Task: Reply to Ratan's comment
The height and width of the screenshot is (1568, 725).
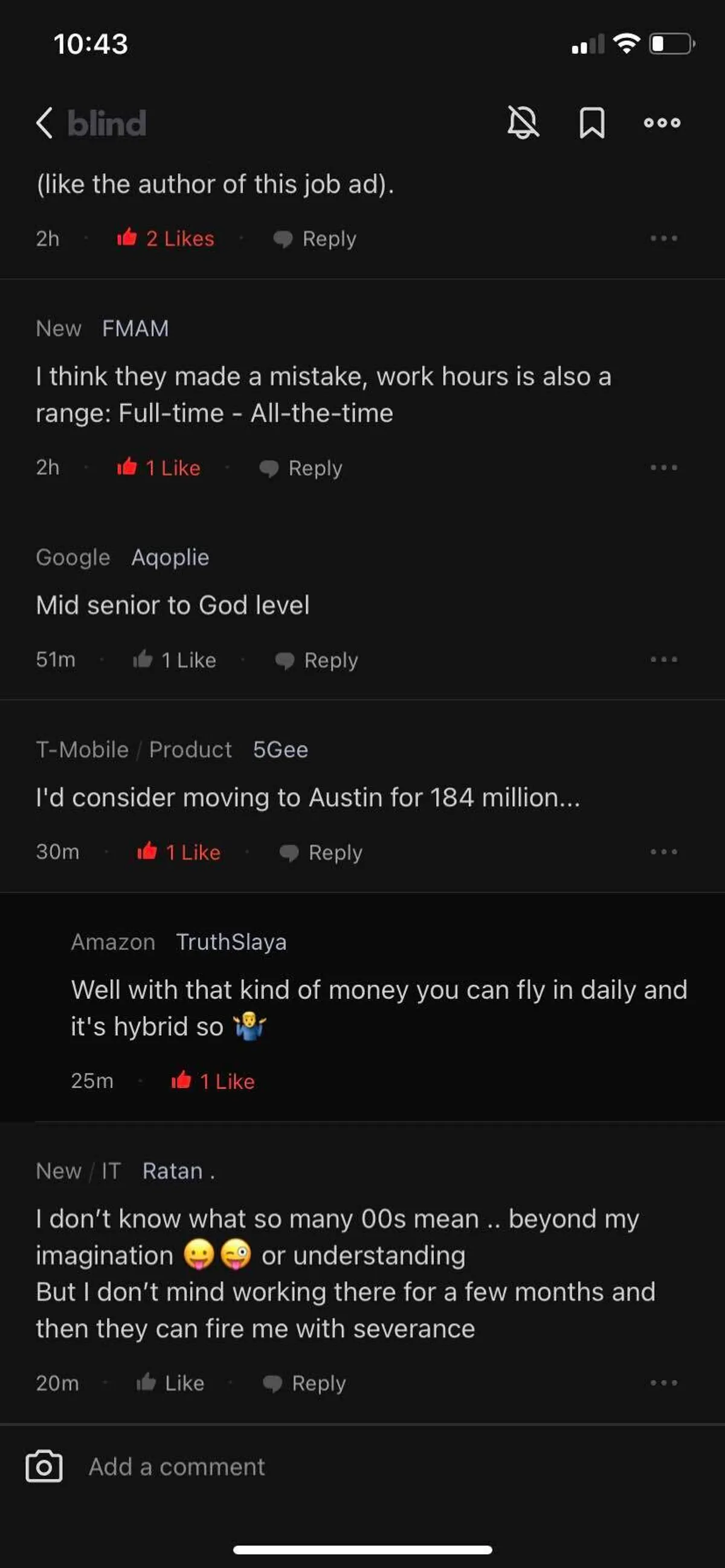Action: click(x=304, y=1383)
